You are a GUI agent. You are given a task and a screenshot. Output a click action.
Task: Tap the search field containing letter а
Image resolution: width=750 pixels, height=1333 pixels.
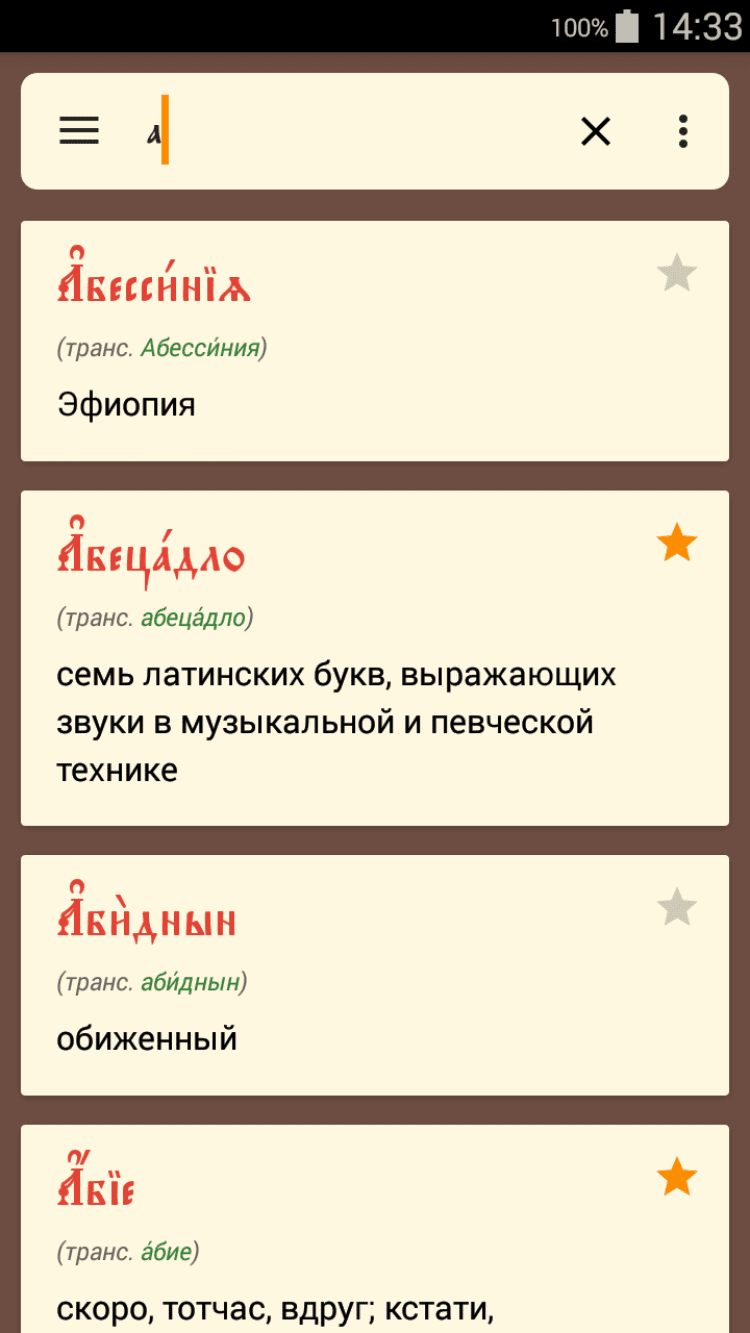click(350, 131)
